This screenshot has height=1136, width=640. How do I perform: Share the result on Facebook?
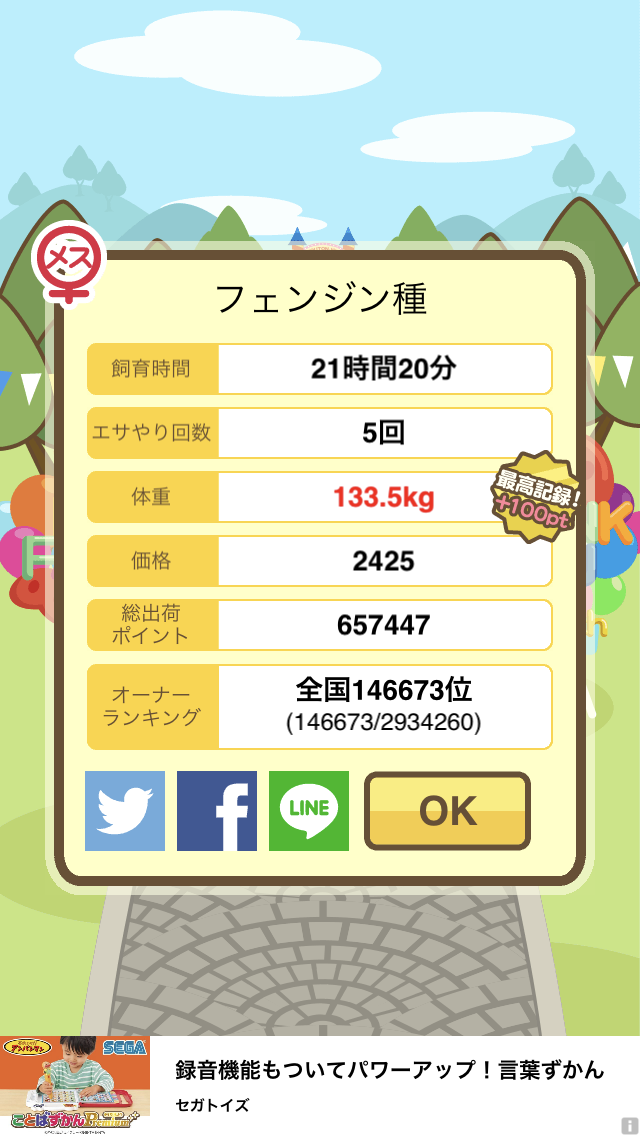point(217,811)
